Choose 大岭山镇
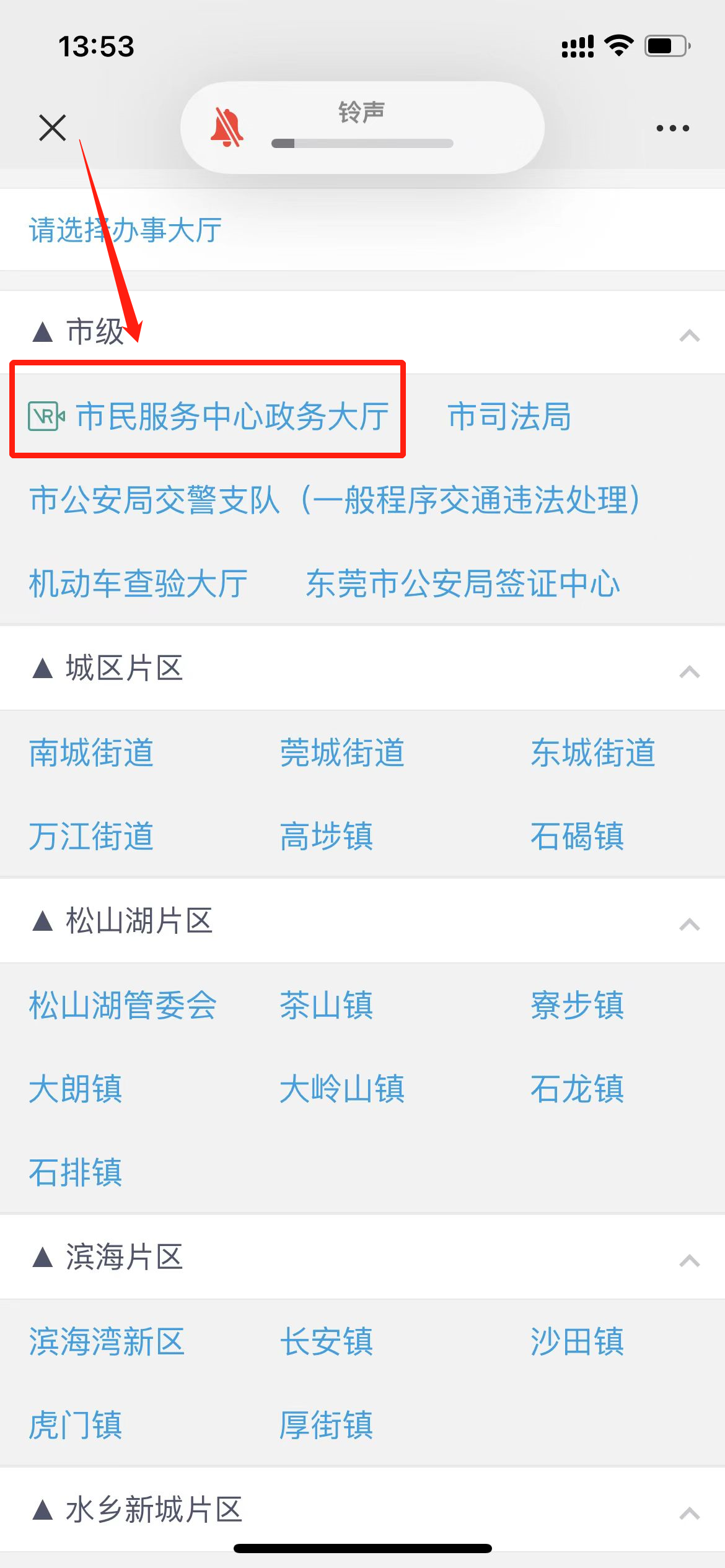Screen dimensions: 725x1568 click(342, 1088)
